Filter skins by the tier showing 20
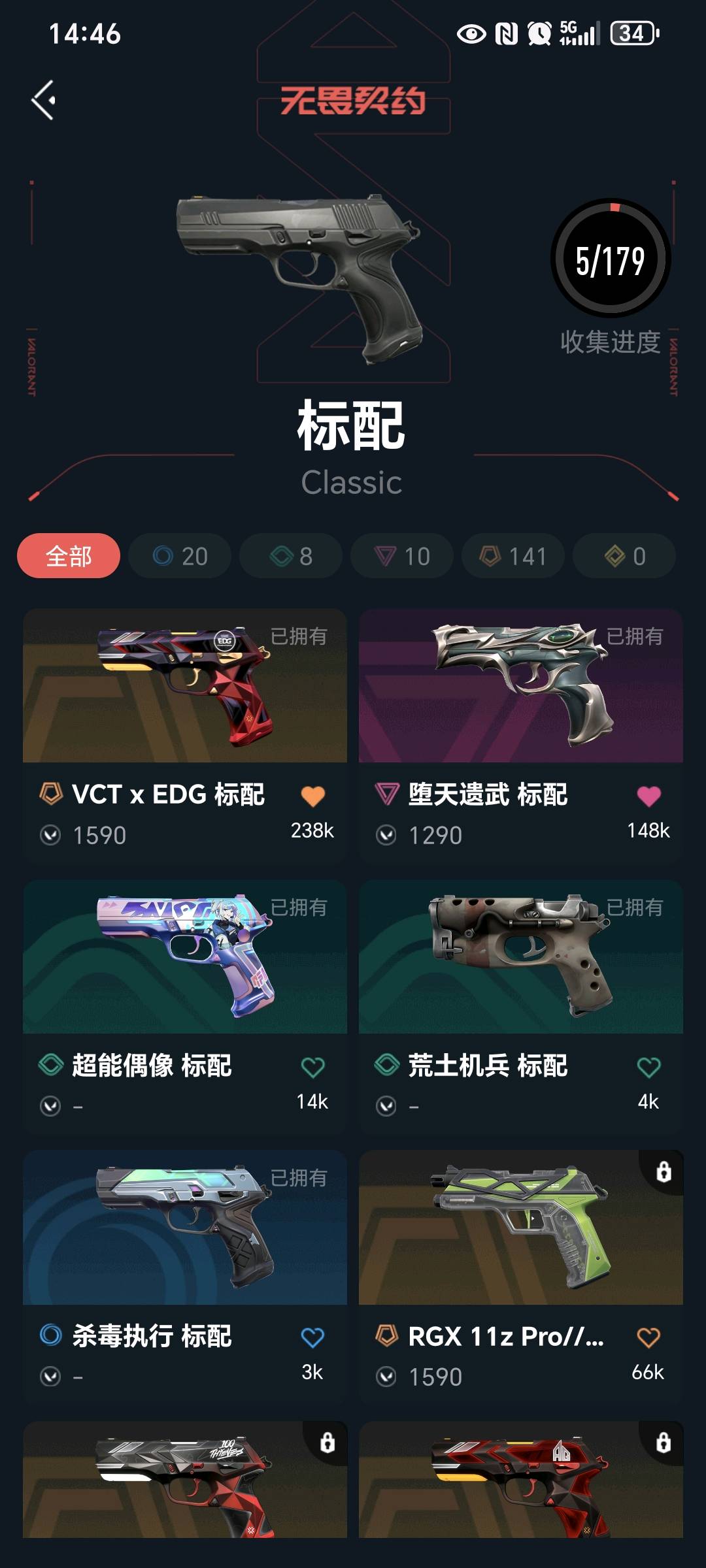 click(180, 556)
